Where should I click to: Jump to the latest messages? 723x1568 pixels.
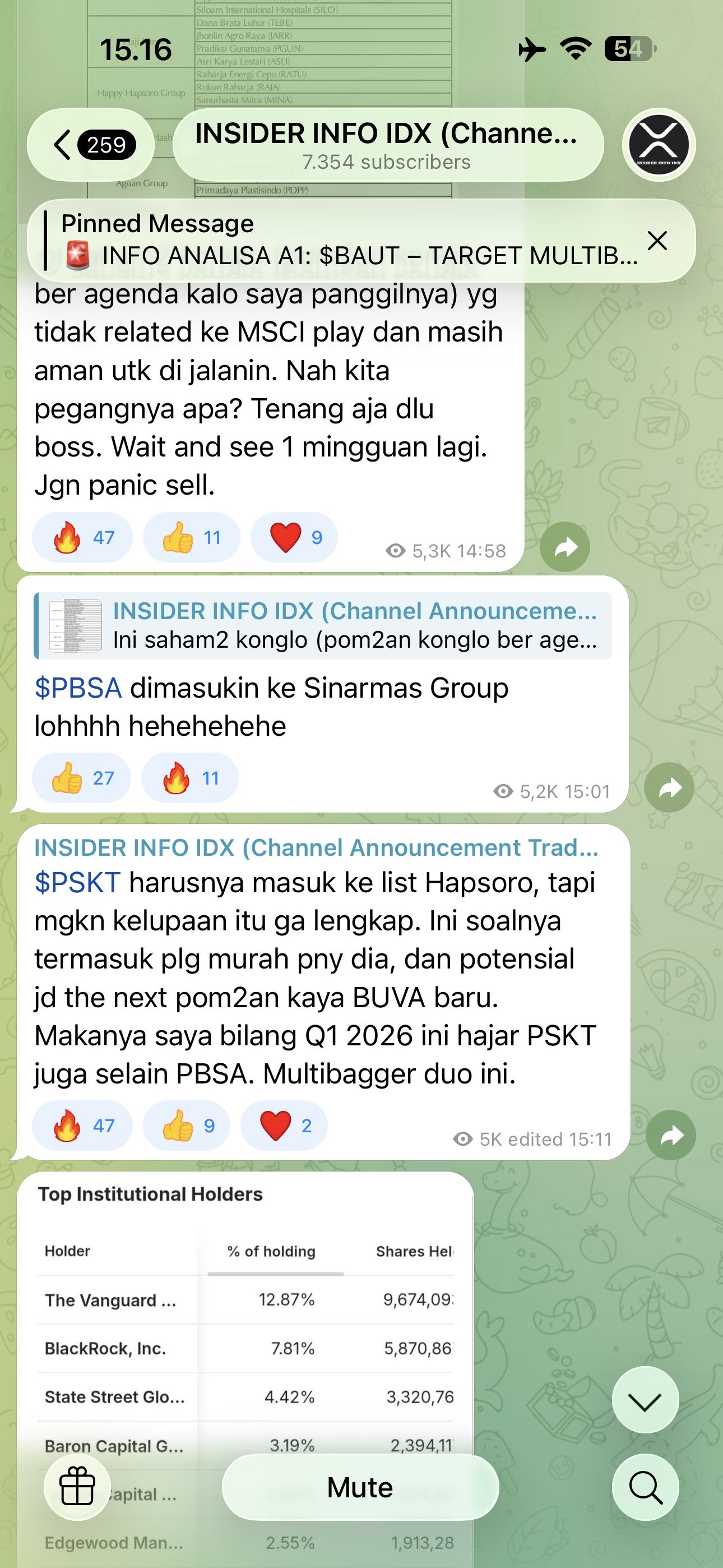(x=645, y=1400)
